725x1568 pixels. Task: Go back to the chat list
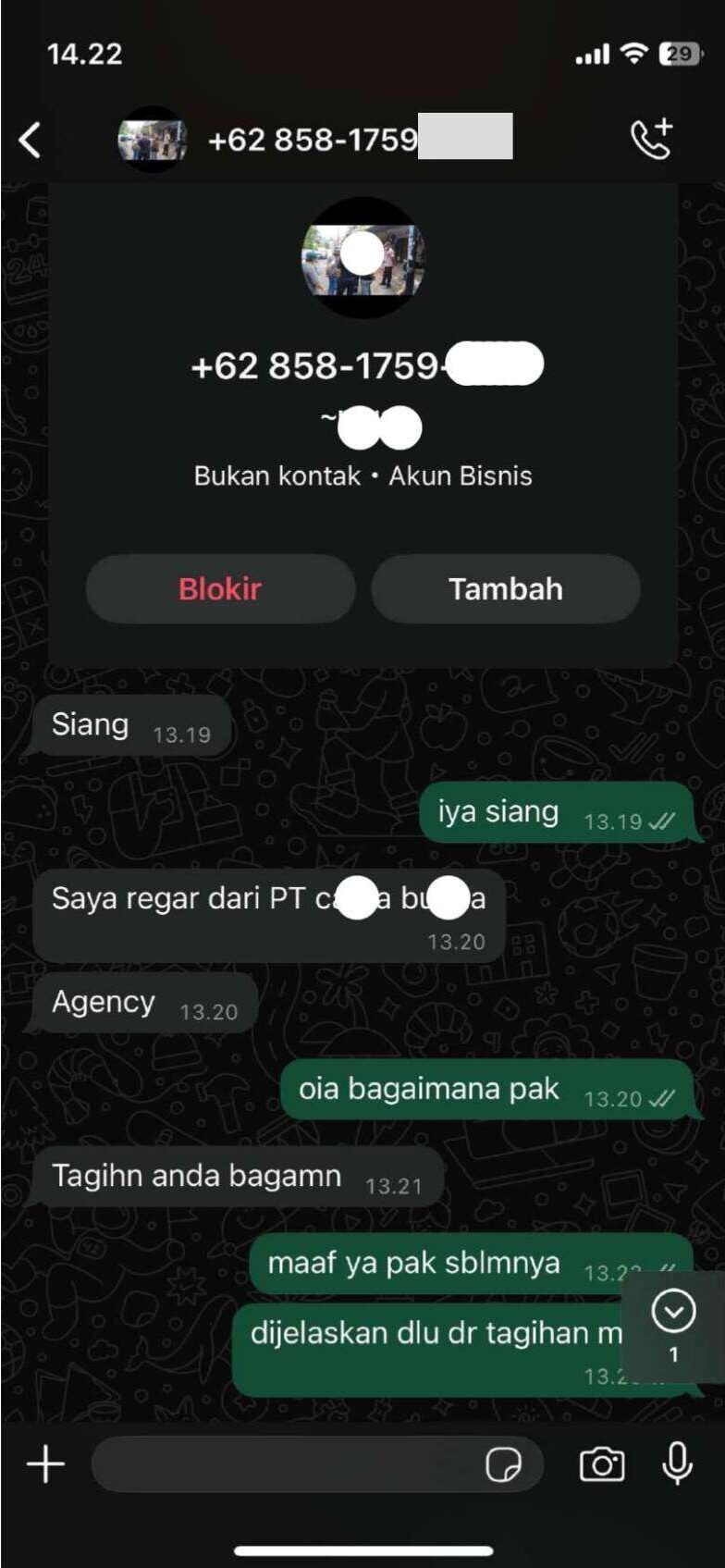(31, 141)
